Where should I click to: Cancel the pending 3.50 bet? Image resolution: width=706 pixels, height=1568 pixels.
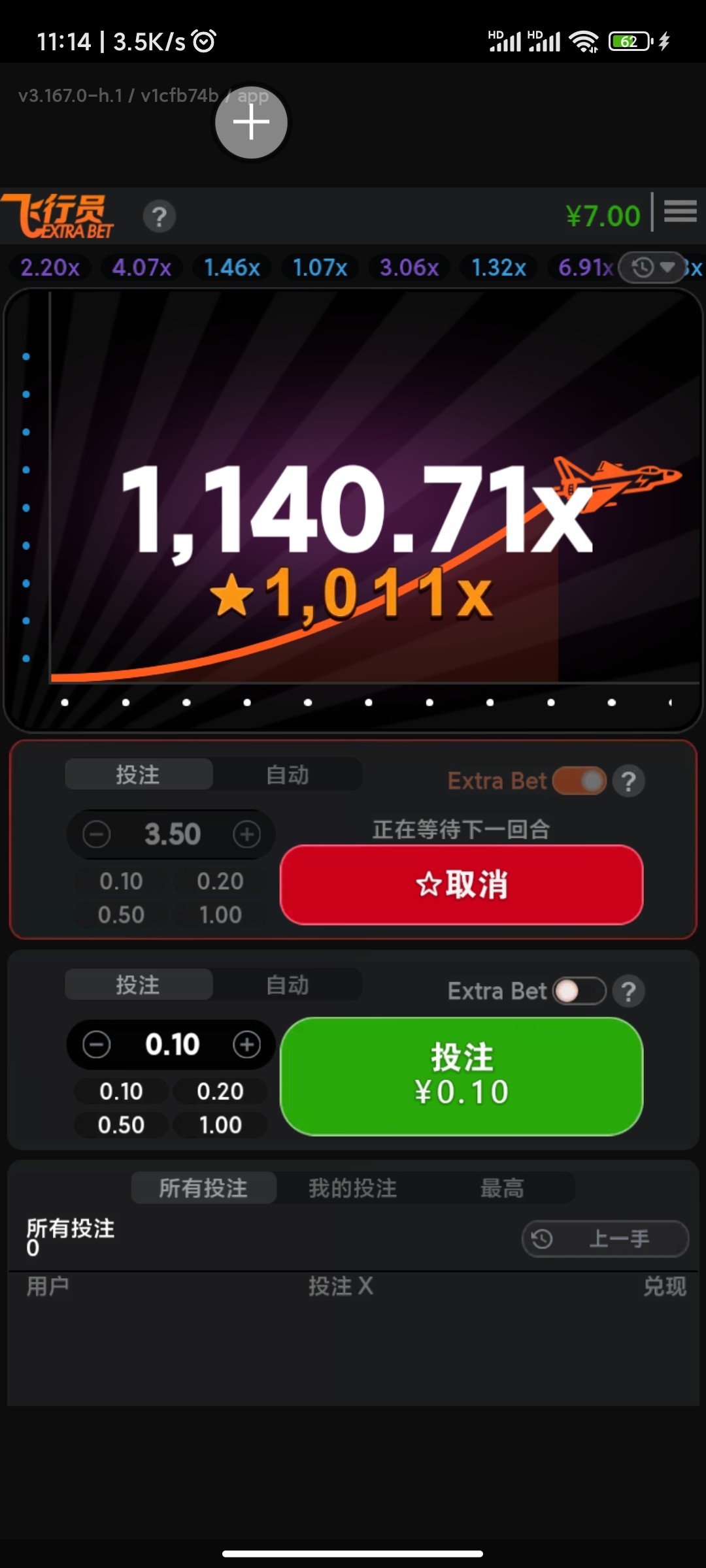(x=461, y=885)
